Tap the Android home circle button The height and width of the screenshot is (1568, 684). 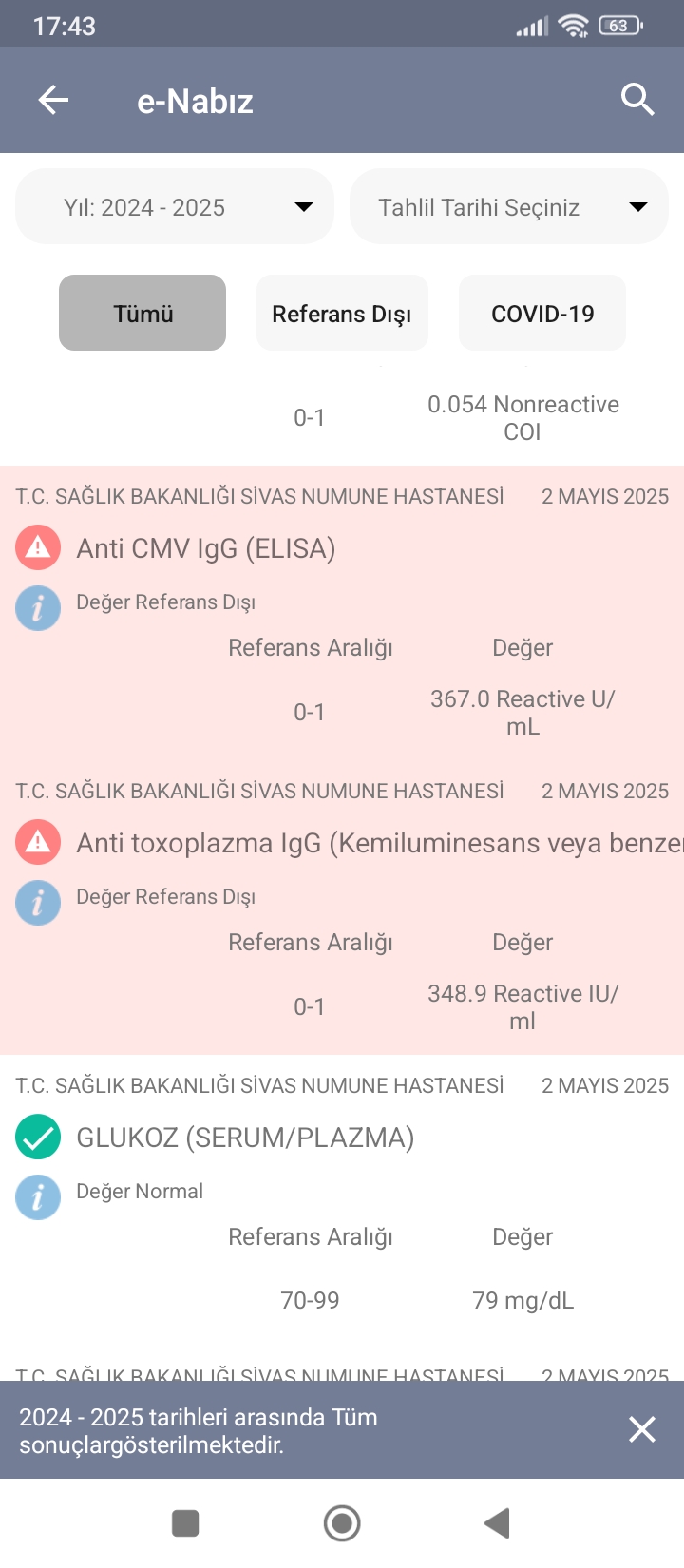342,1522
